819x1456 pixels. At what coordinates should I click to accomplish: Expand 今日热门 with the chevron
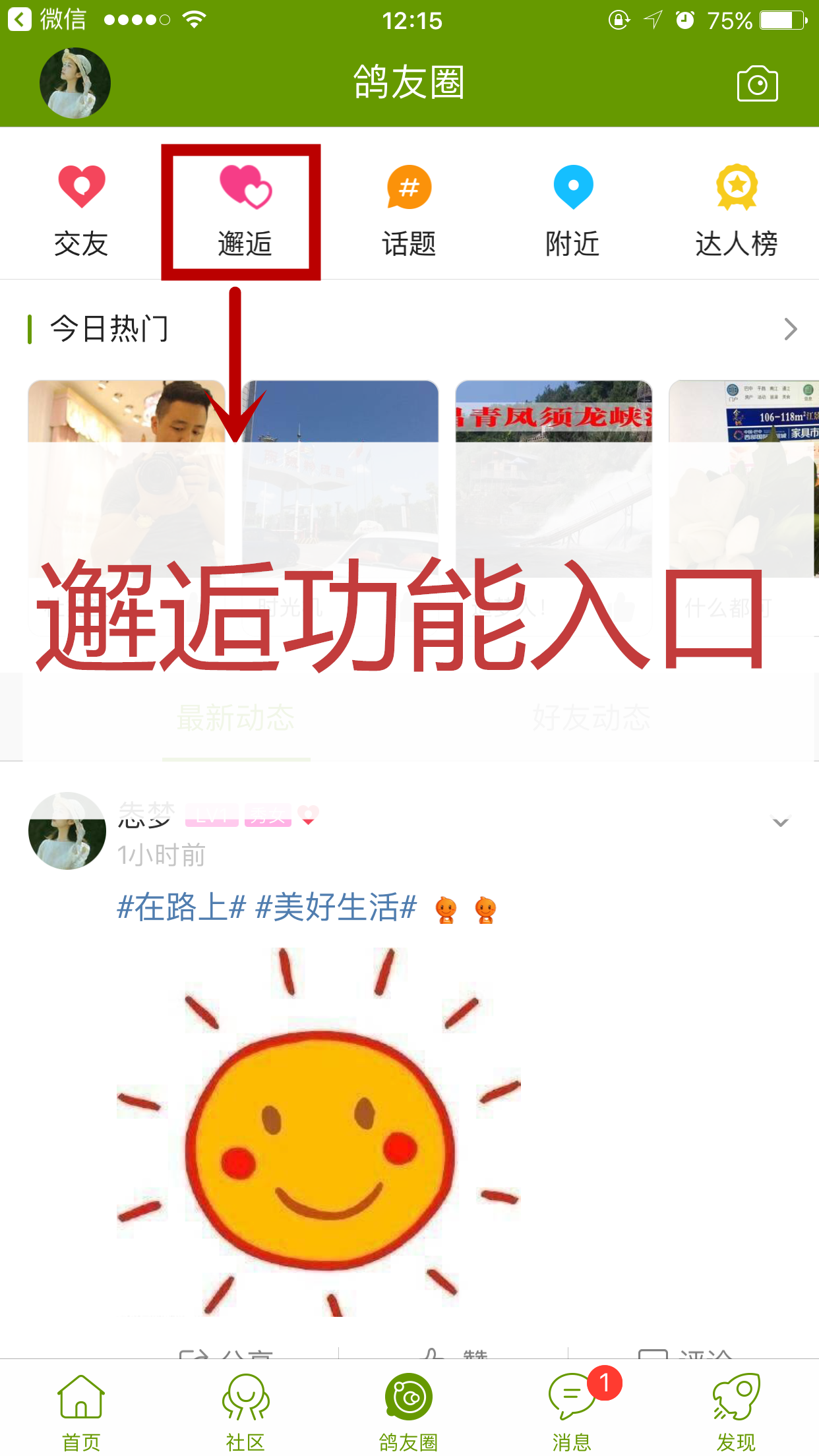[x=790, y=328]
